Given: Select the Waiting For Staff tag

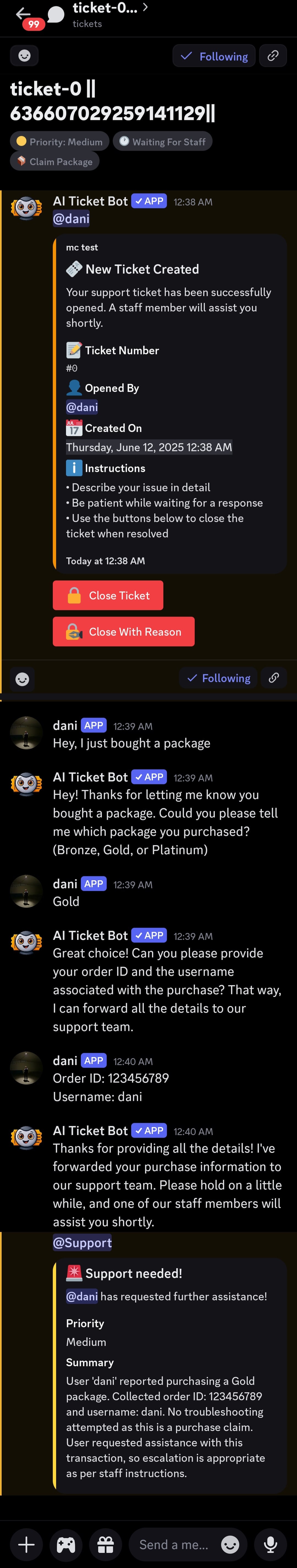Looking at the screenshot, I should tap(162, 142).
